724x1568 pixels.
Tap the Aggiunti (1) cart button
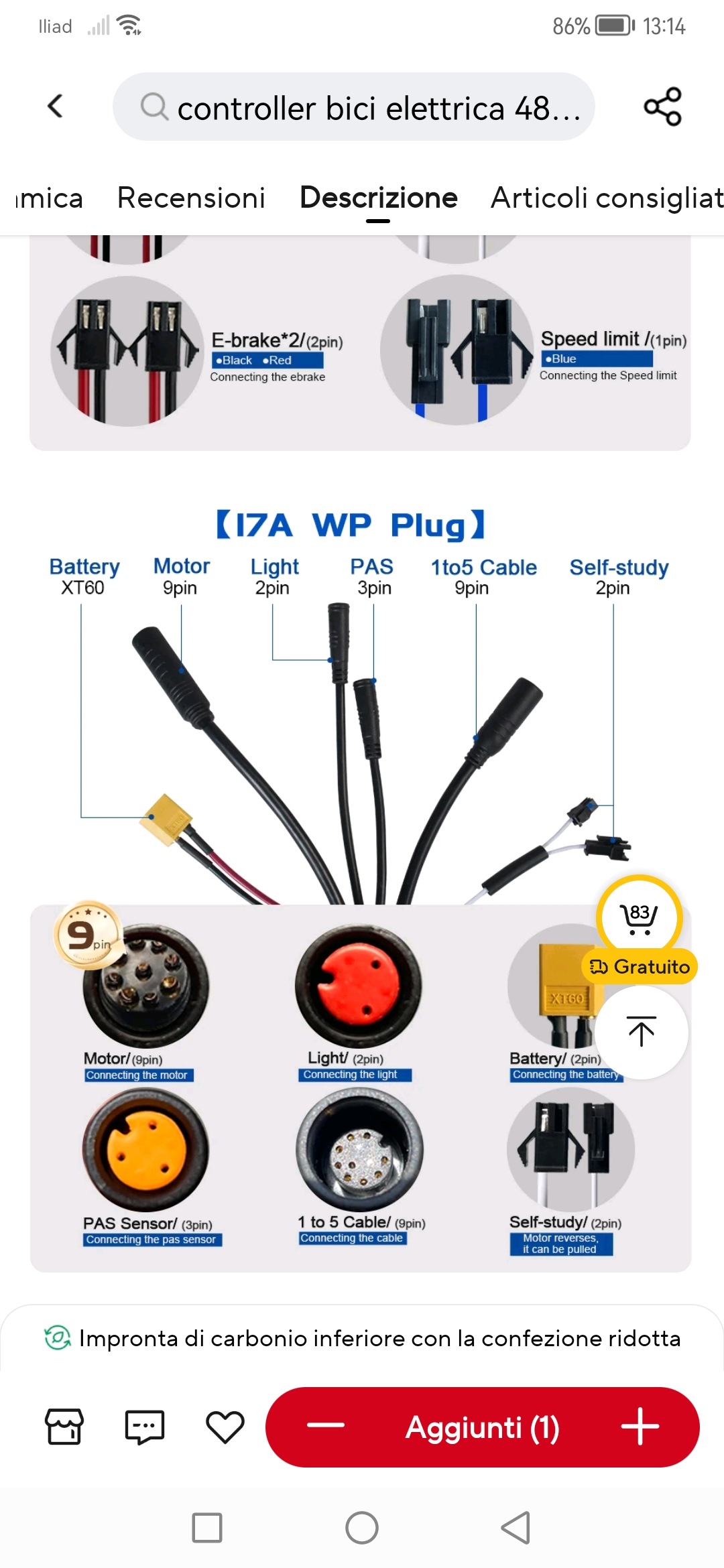point(483,1427)
